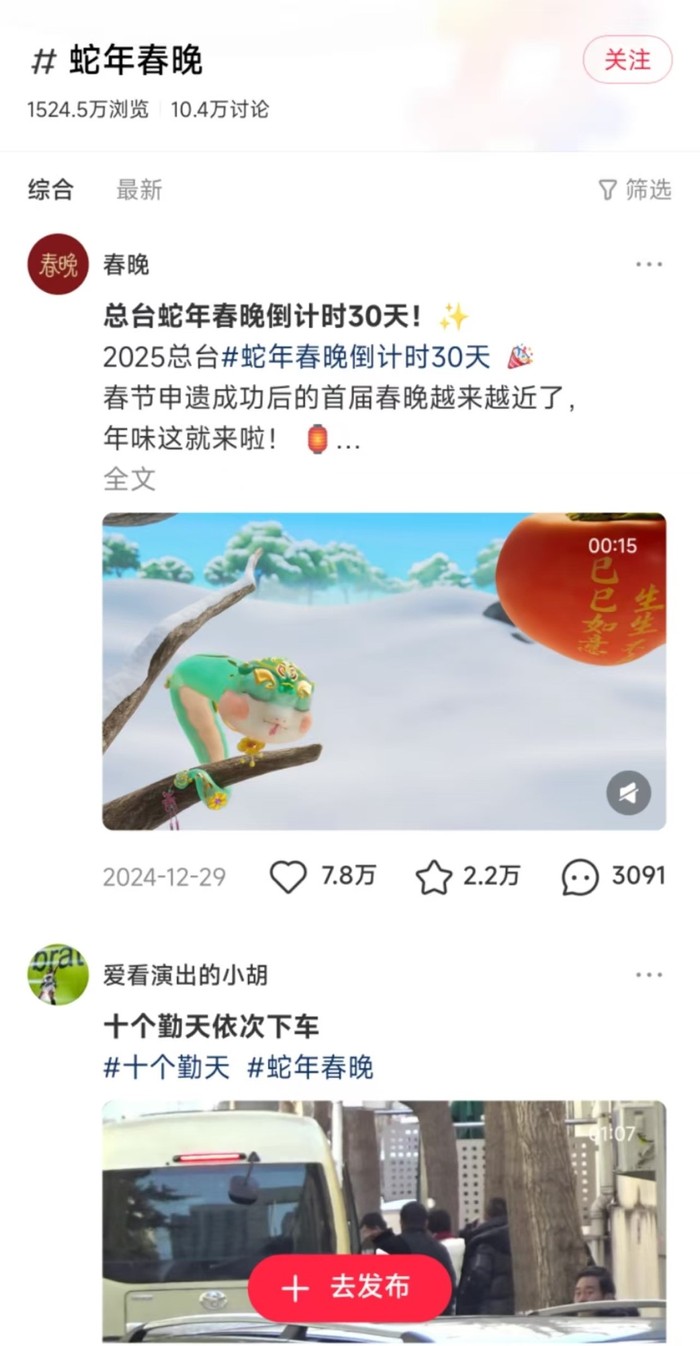Expand 全文 of the countdown post
The image size is (700, 1346).
tap(129, 478)
